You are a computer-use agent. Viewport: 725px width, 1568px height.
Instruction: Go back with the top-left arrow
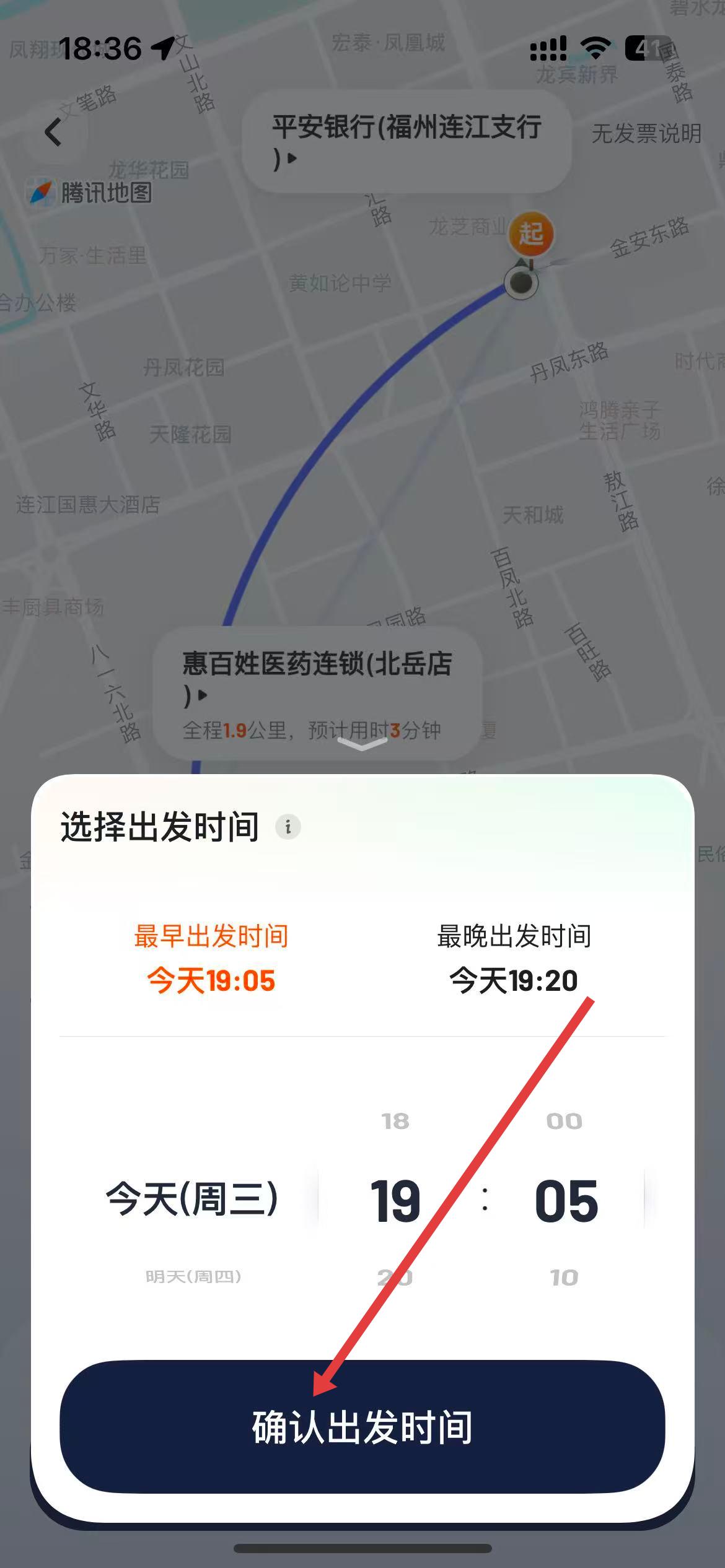(54, 132)
